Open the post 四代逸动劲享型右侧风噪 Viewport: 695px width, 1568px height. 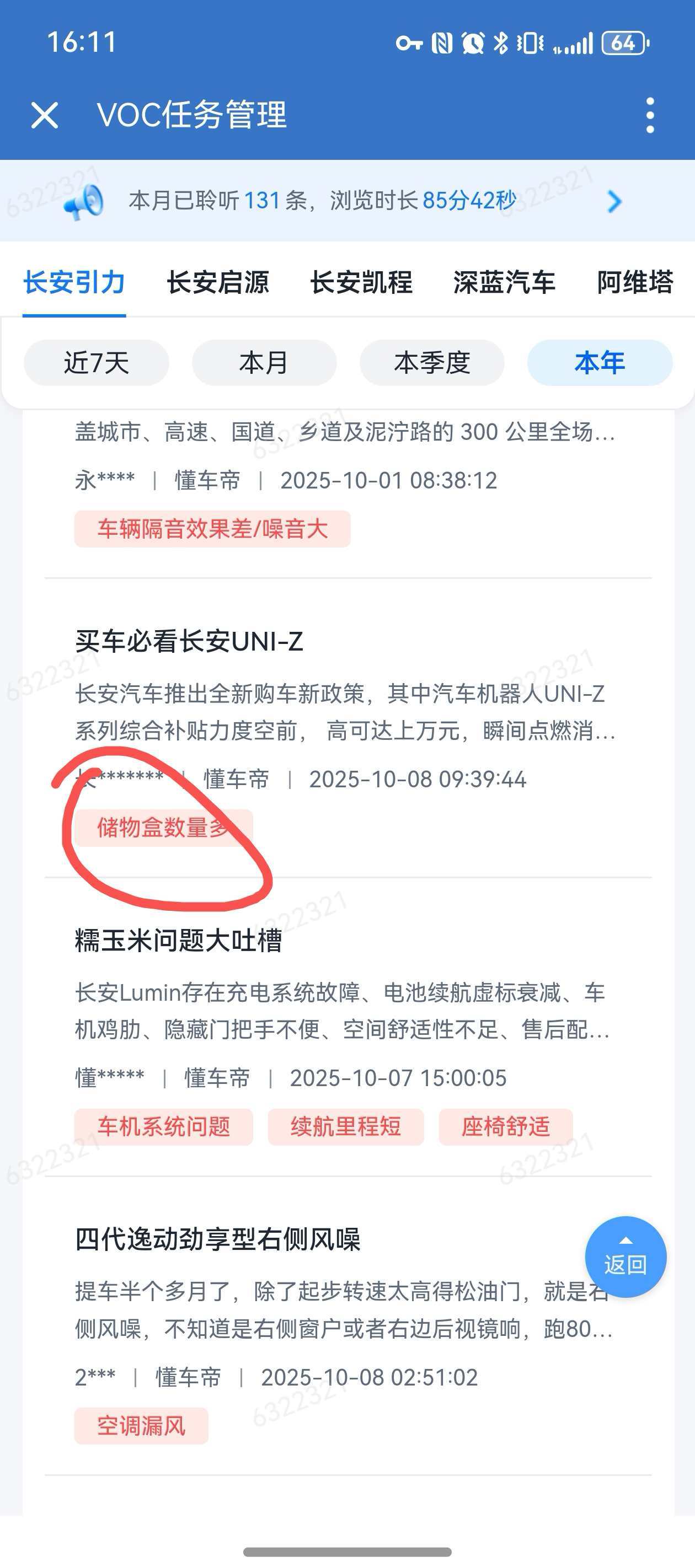[x=217, y=1239]
